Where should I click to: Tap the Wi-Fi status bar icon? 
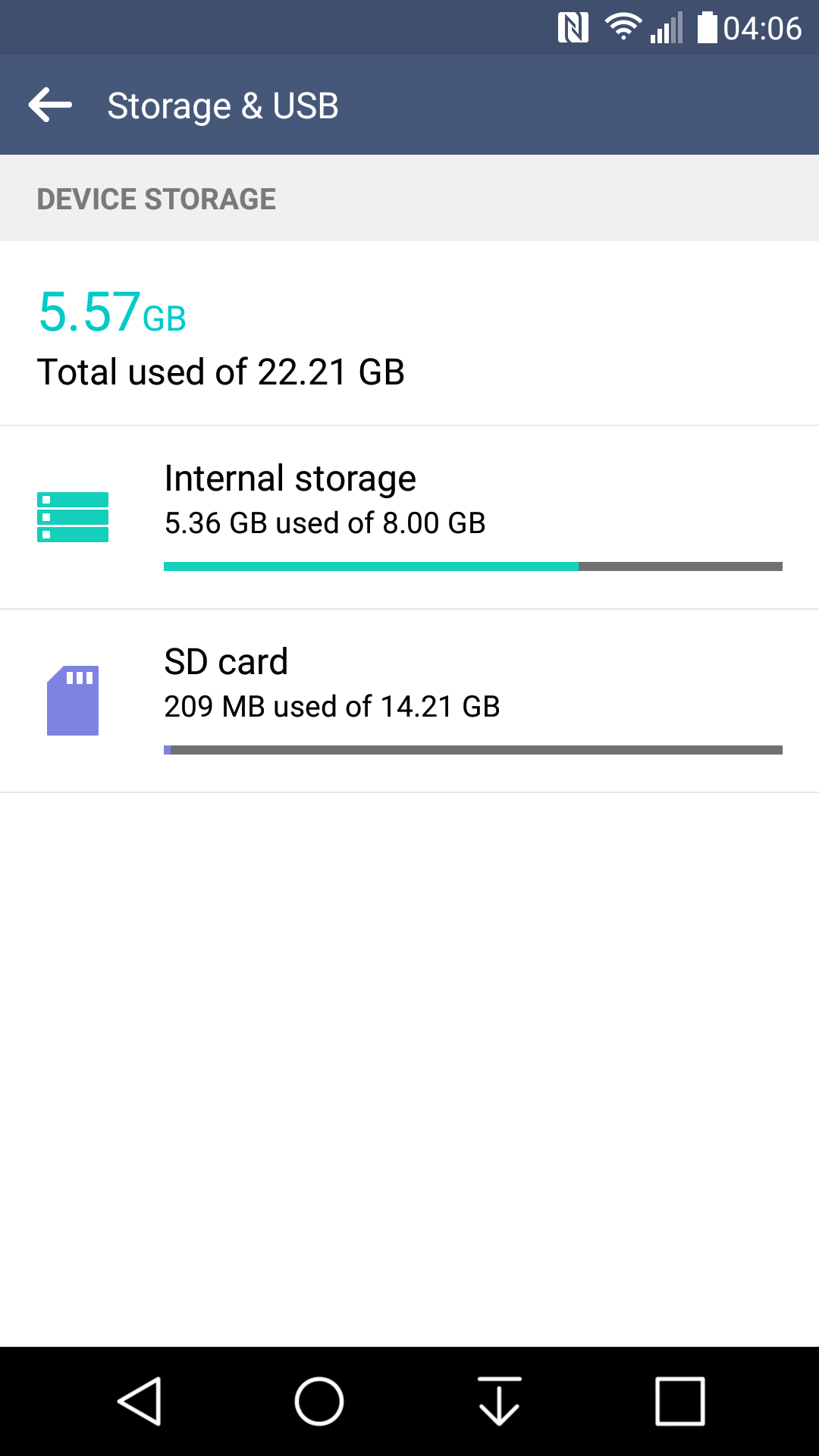click(622, 28)
